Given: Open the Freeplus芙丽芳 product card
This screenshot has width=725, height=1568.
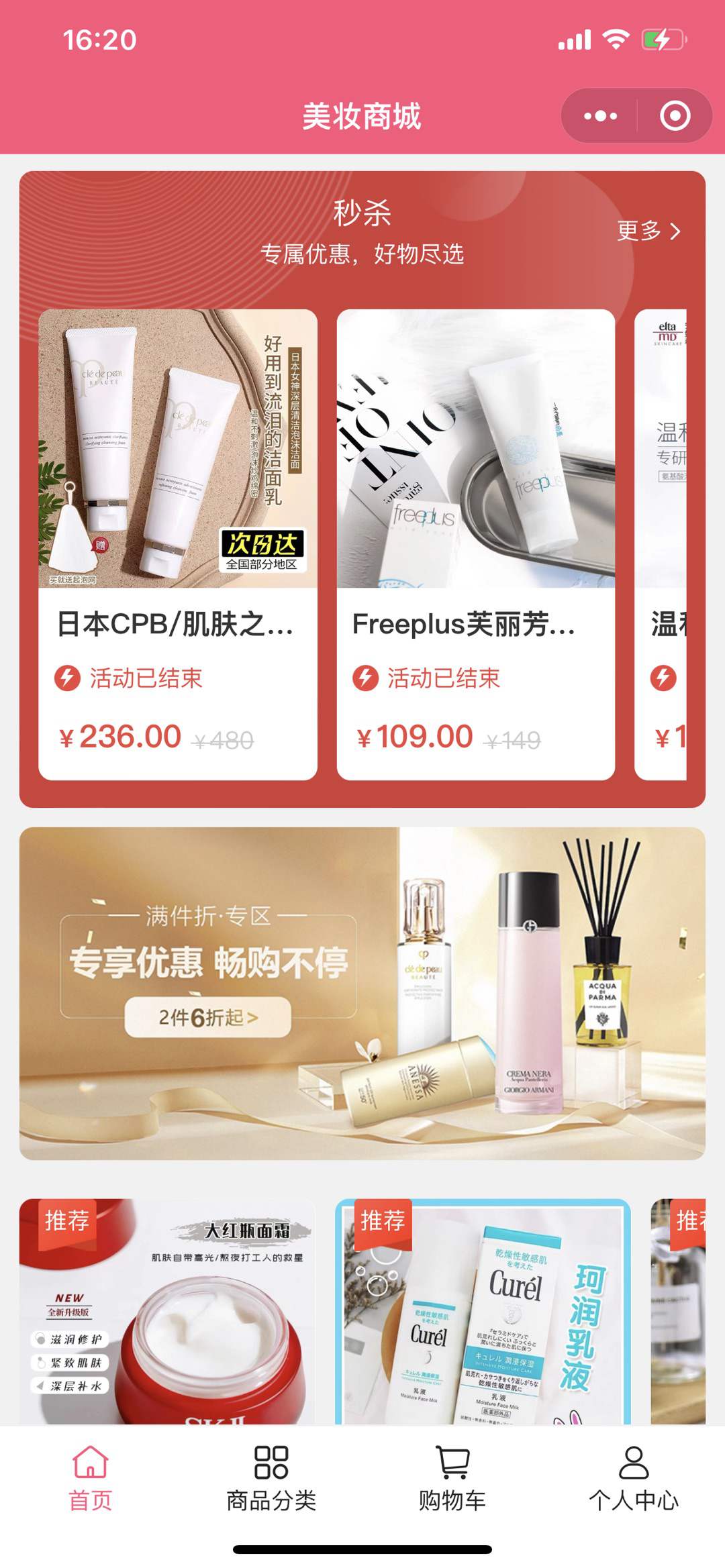Looking at the screenshot, I should (477, 537).
